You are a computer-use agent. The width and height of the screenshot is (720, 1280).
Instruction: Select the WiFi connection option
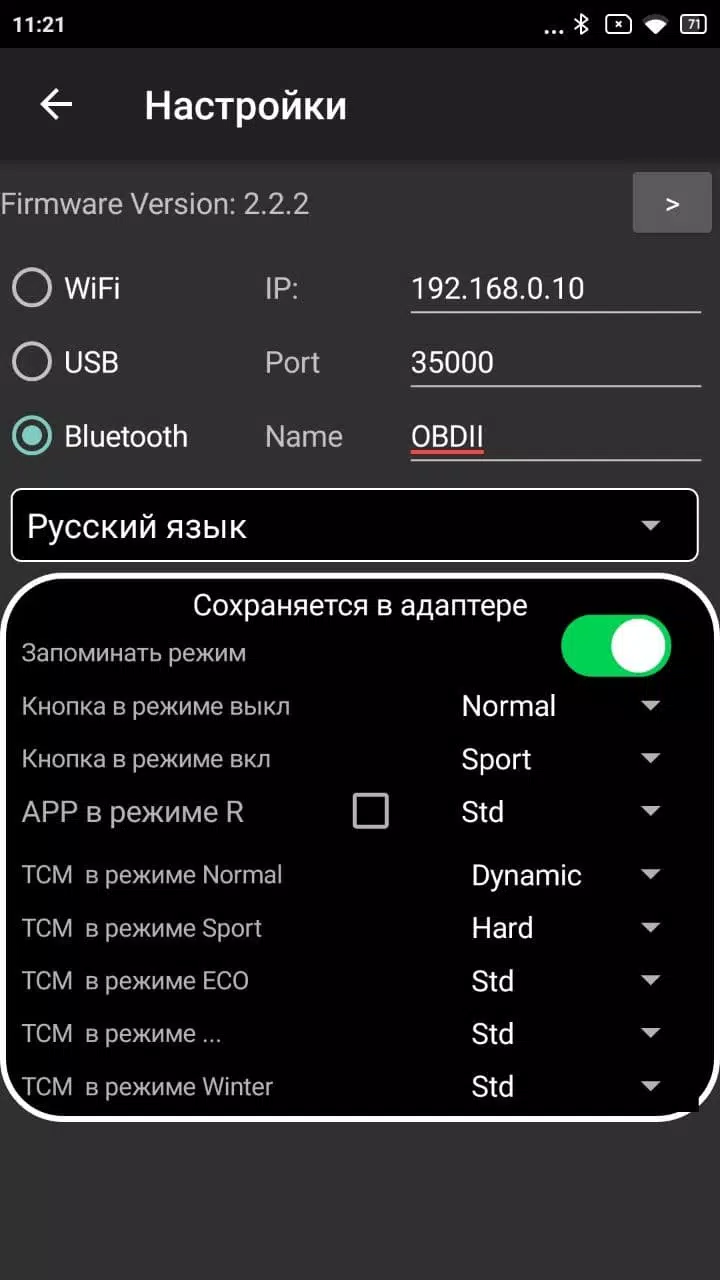32,289
